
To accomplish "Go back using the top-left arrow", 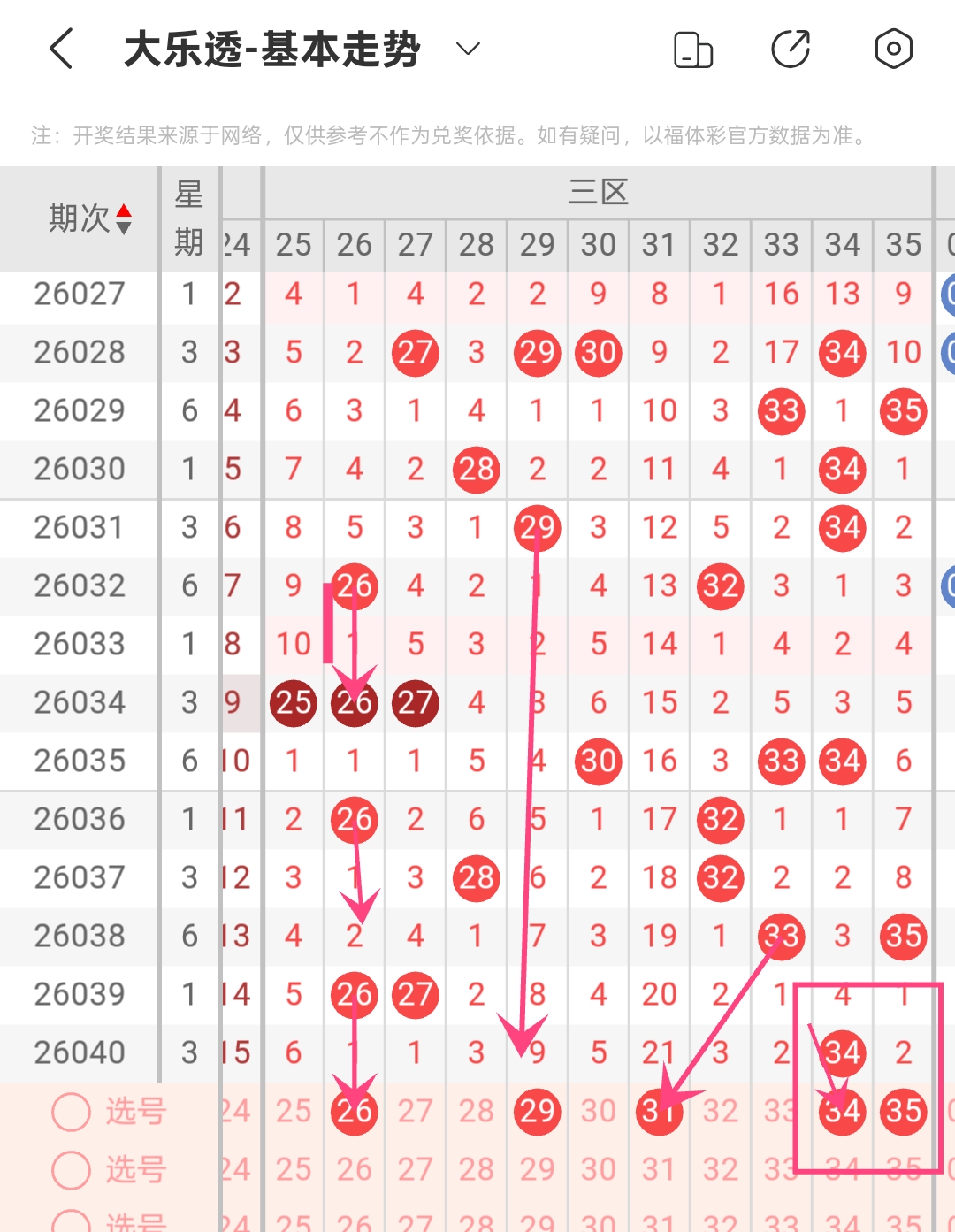I will (62, 49).
